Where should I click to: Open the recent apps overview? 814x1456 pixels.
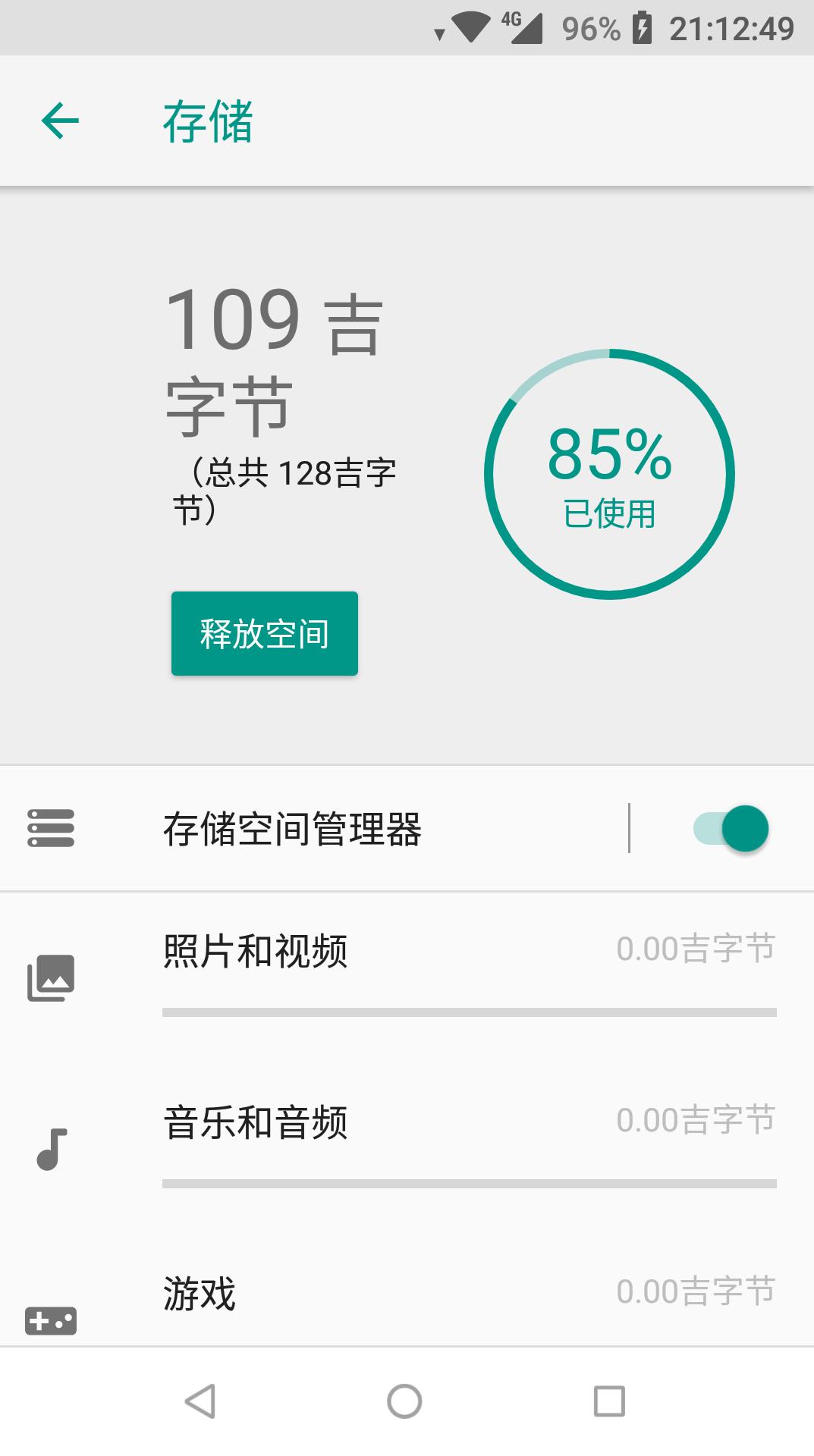pos(609,1401)
